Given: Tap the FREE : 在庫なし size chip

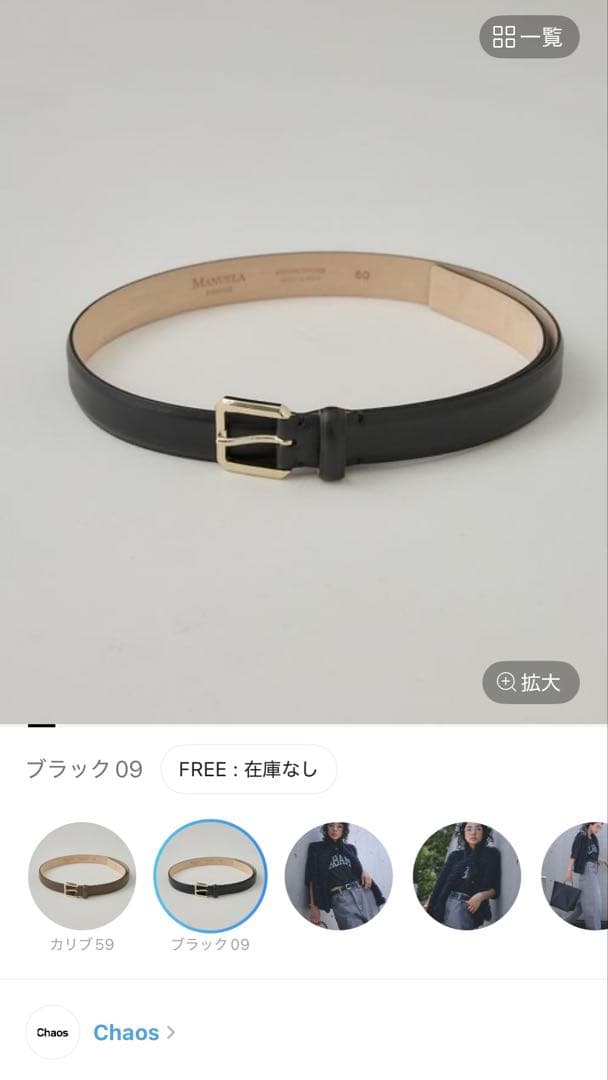Looking at the screenshot, I should click(248, 769).
